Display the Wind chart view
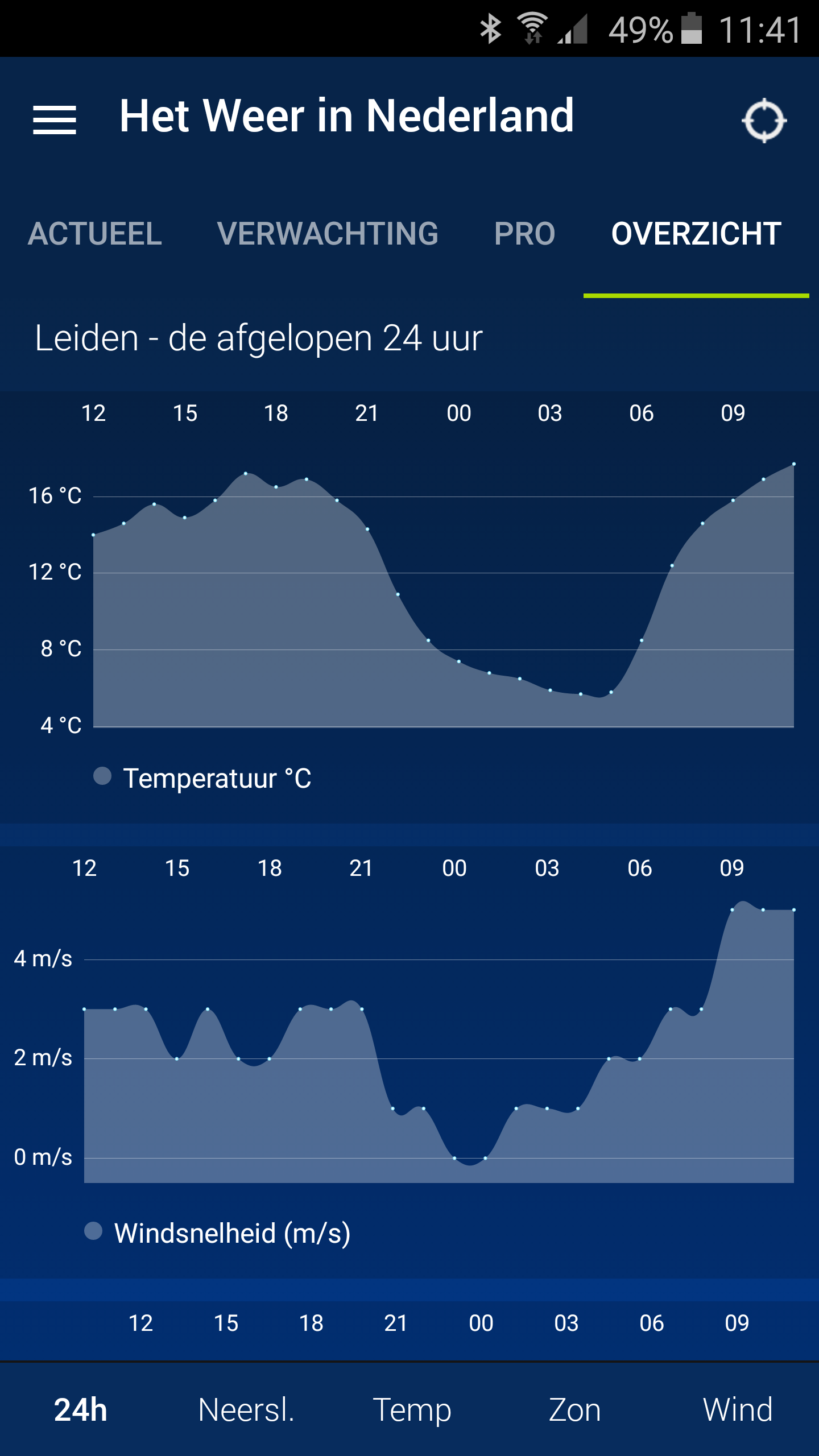Viewport: 819px width, 1456px height. pos(737,1409)
